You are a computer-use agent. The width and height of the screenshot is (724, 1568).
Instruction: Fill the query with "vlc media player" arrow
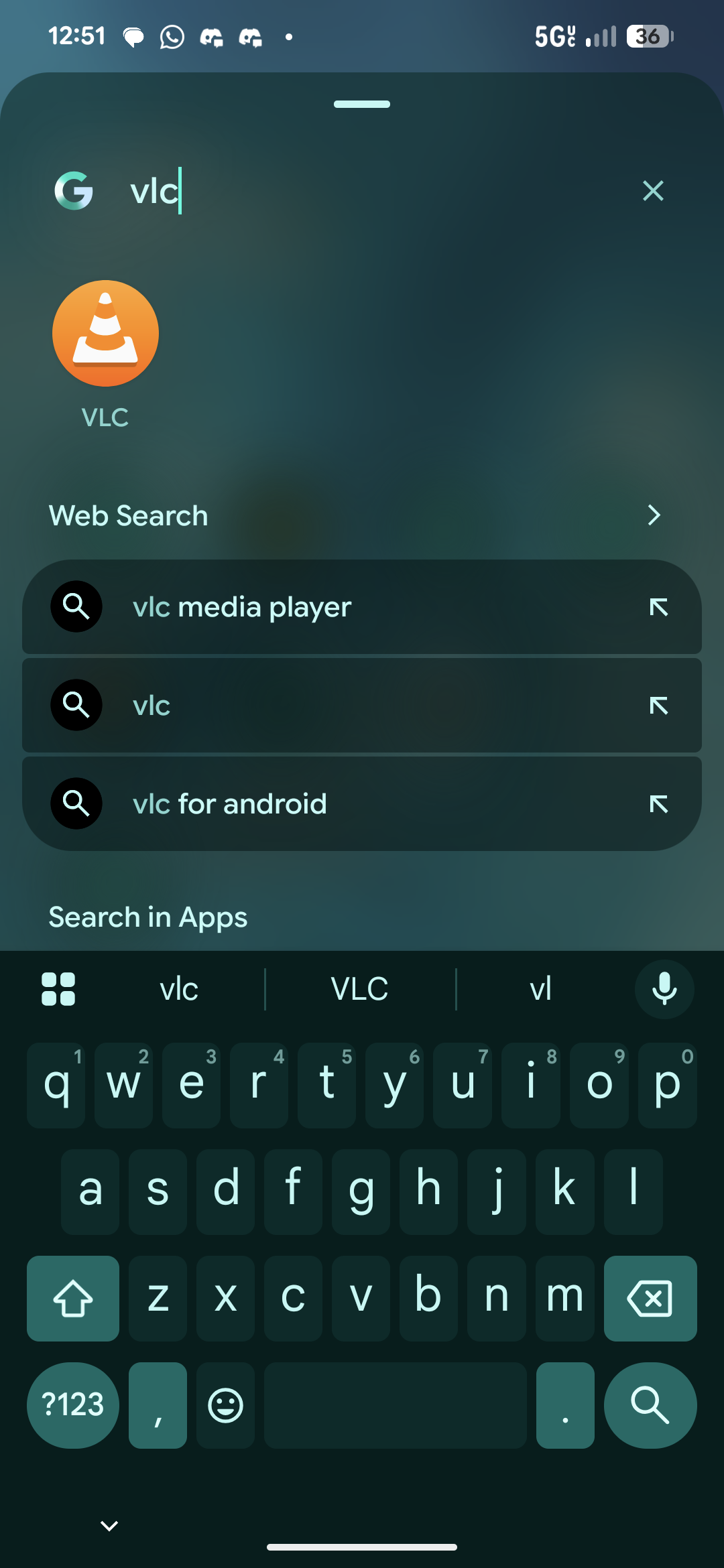pyautogui.click(x=658, y=607)
